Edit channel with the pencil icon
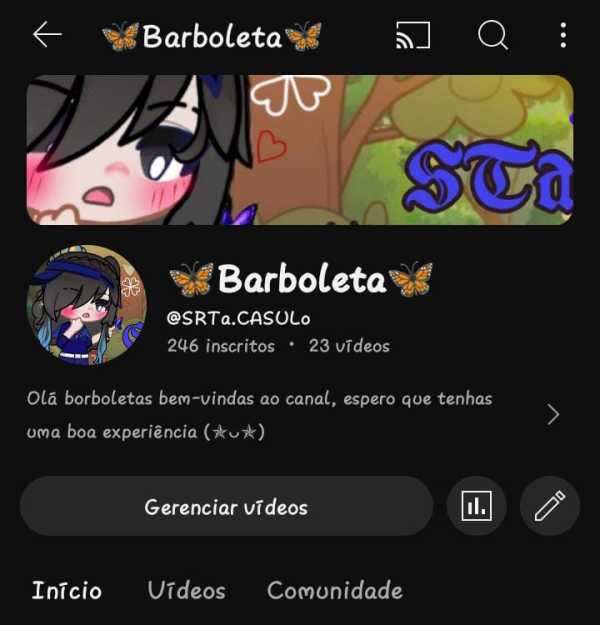The width and height of the screenshot is (600, 625). [x=550, y=507]
